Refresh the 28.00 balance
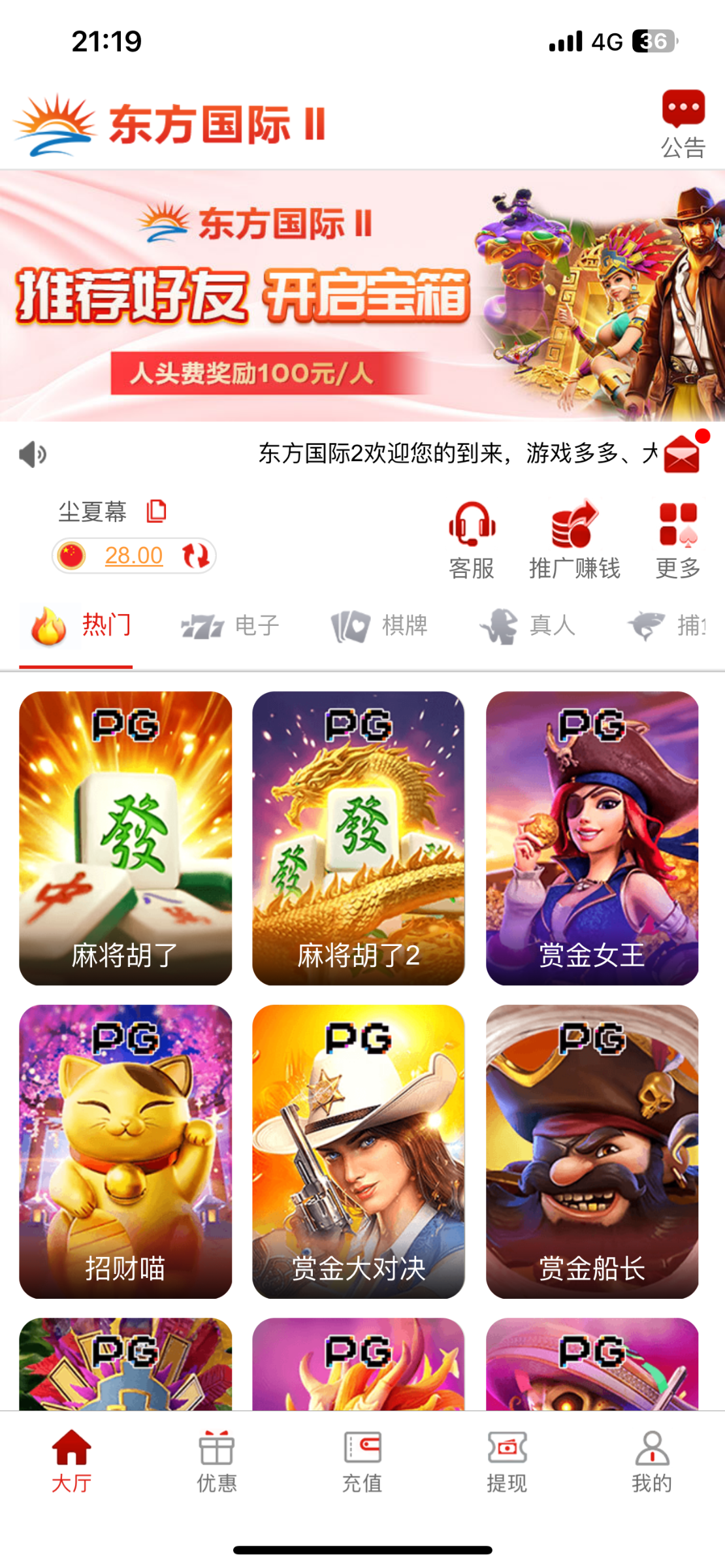This screenshot has height=1568, width=725. 195,556
